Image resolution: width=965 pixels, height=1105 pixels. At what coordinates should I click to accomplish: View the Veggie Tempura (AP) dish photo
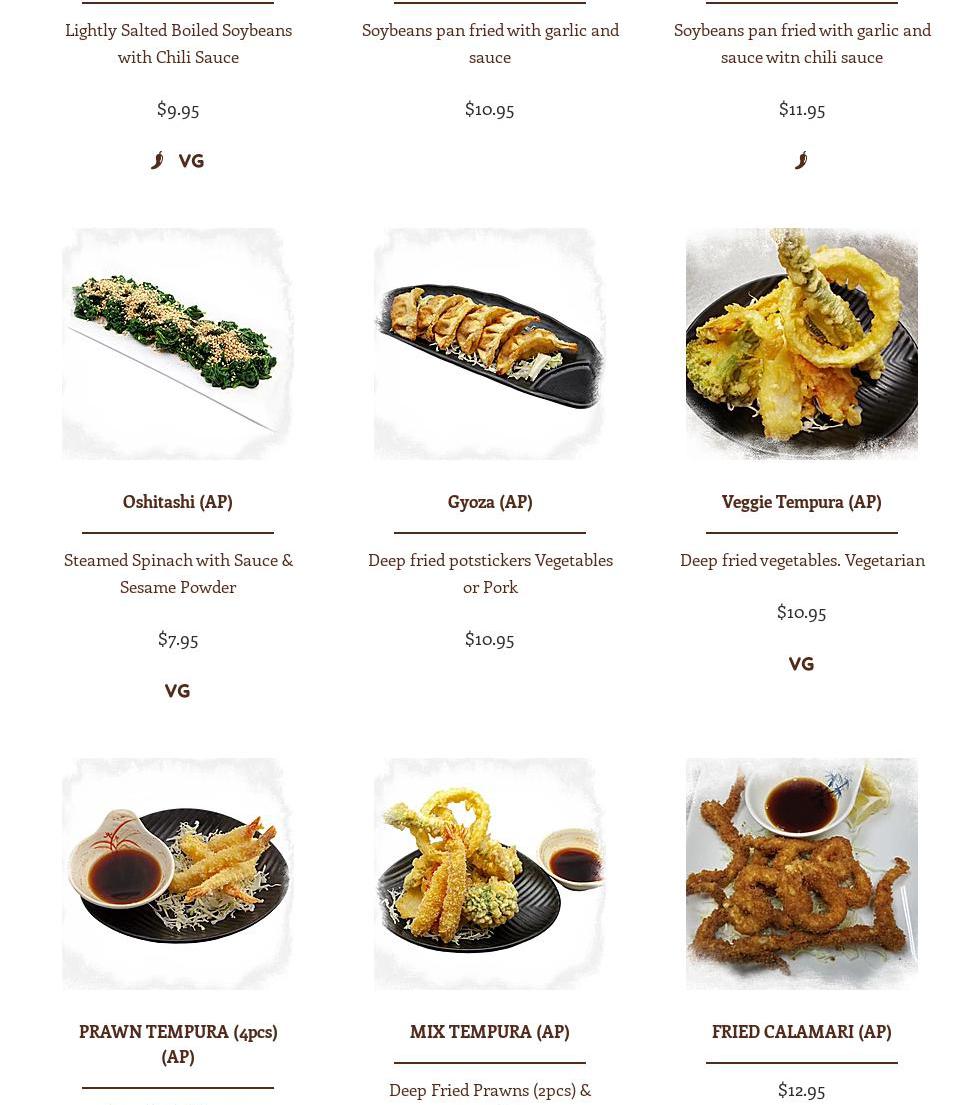click(801, 344)
